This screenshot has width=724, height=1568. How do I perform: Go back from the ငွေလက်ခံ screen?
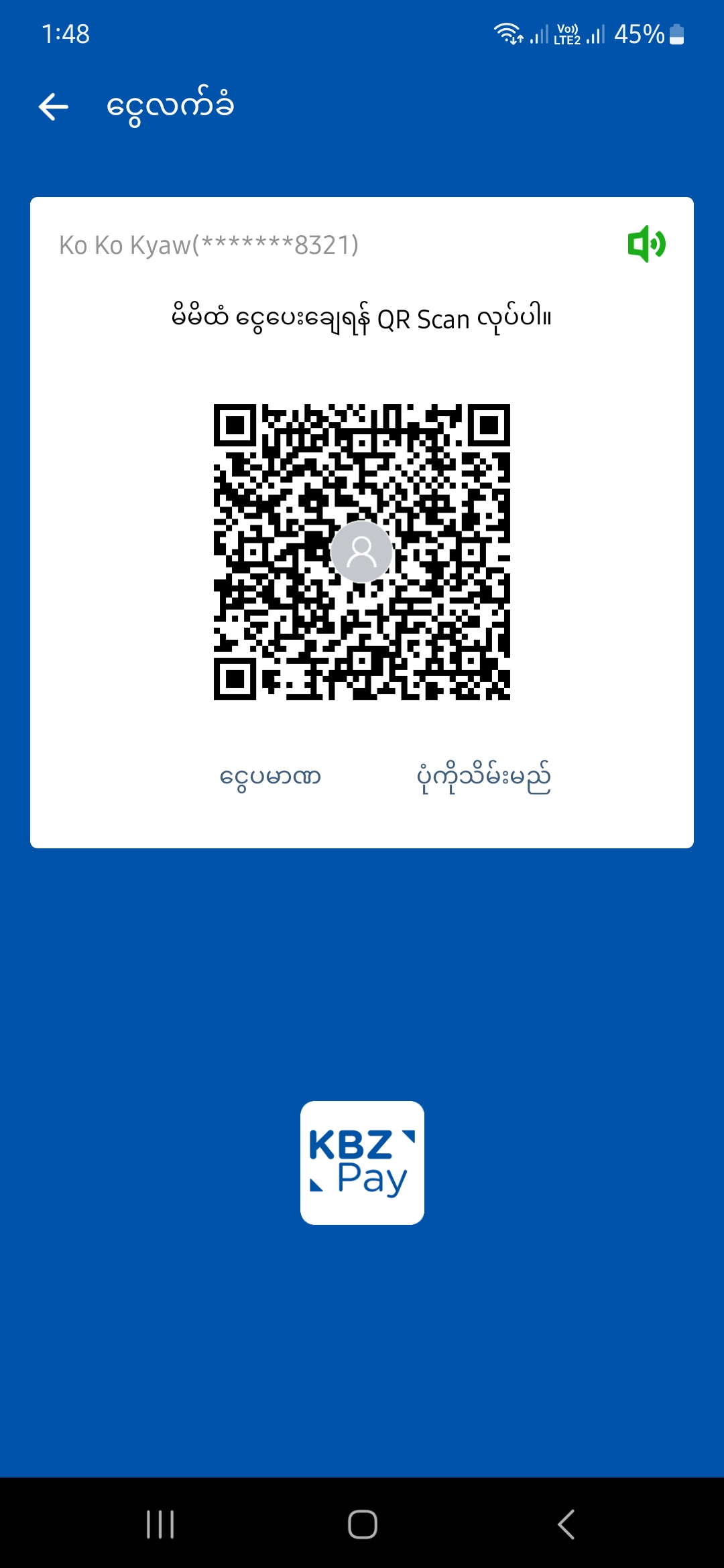54,107
